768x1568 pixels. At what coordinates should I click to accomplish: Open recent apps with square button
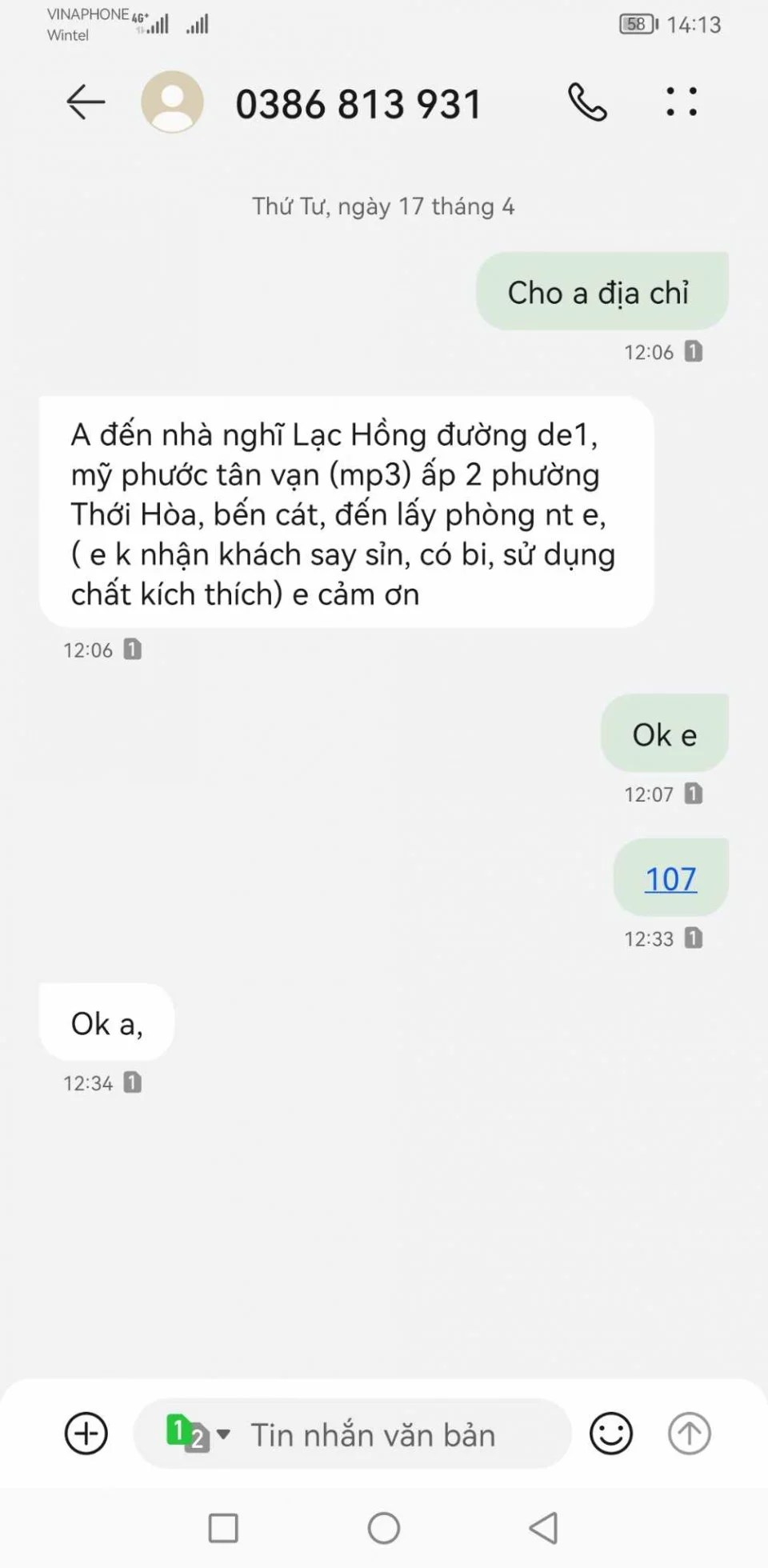[223, 1528]
